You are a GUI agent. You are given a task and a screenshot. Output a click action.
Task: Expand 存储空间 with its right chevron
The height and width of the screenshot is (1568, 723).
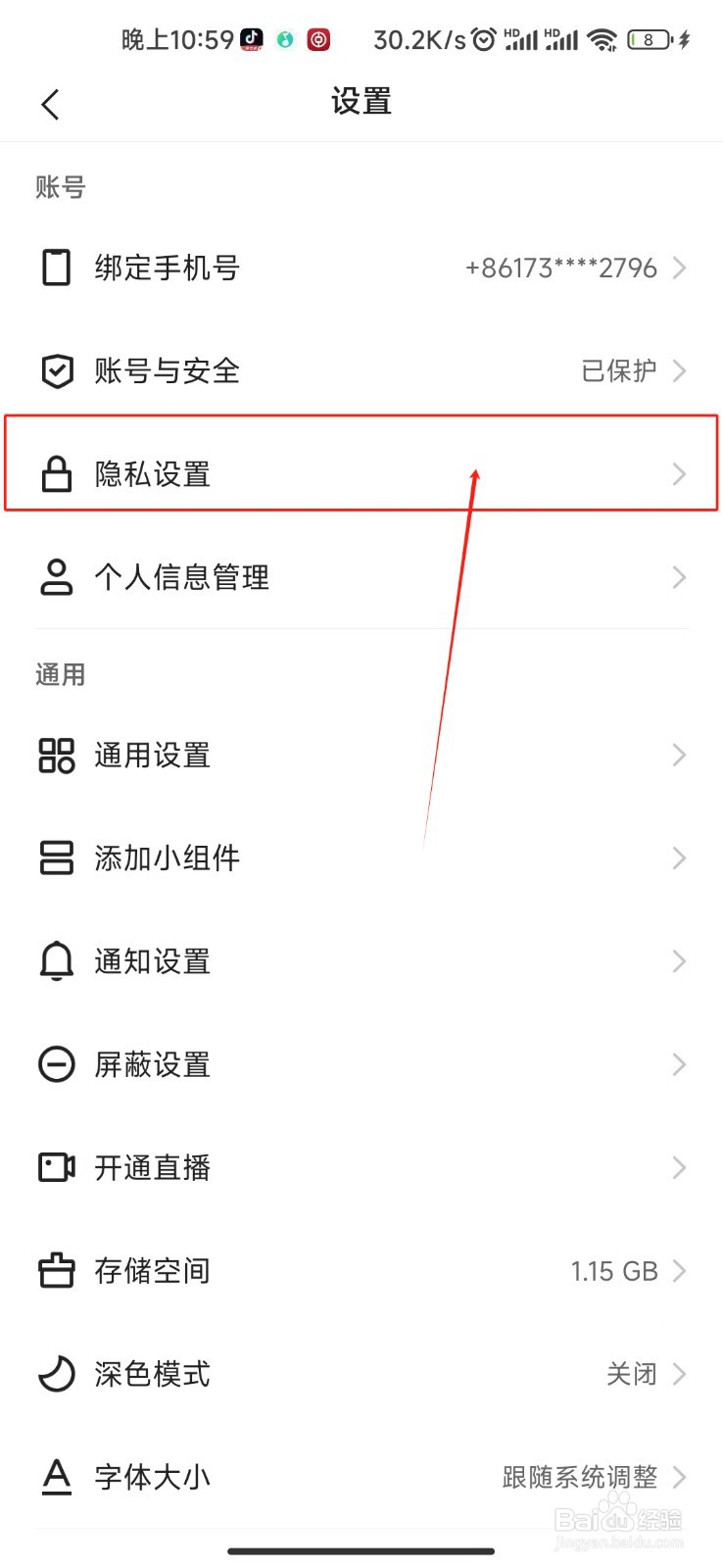pyautogui.click(x=679, y=1271)
